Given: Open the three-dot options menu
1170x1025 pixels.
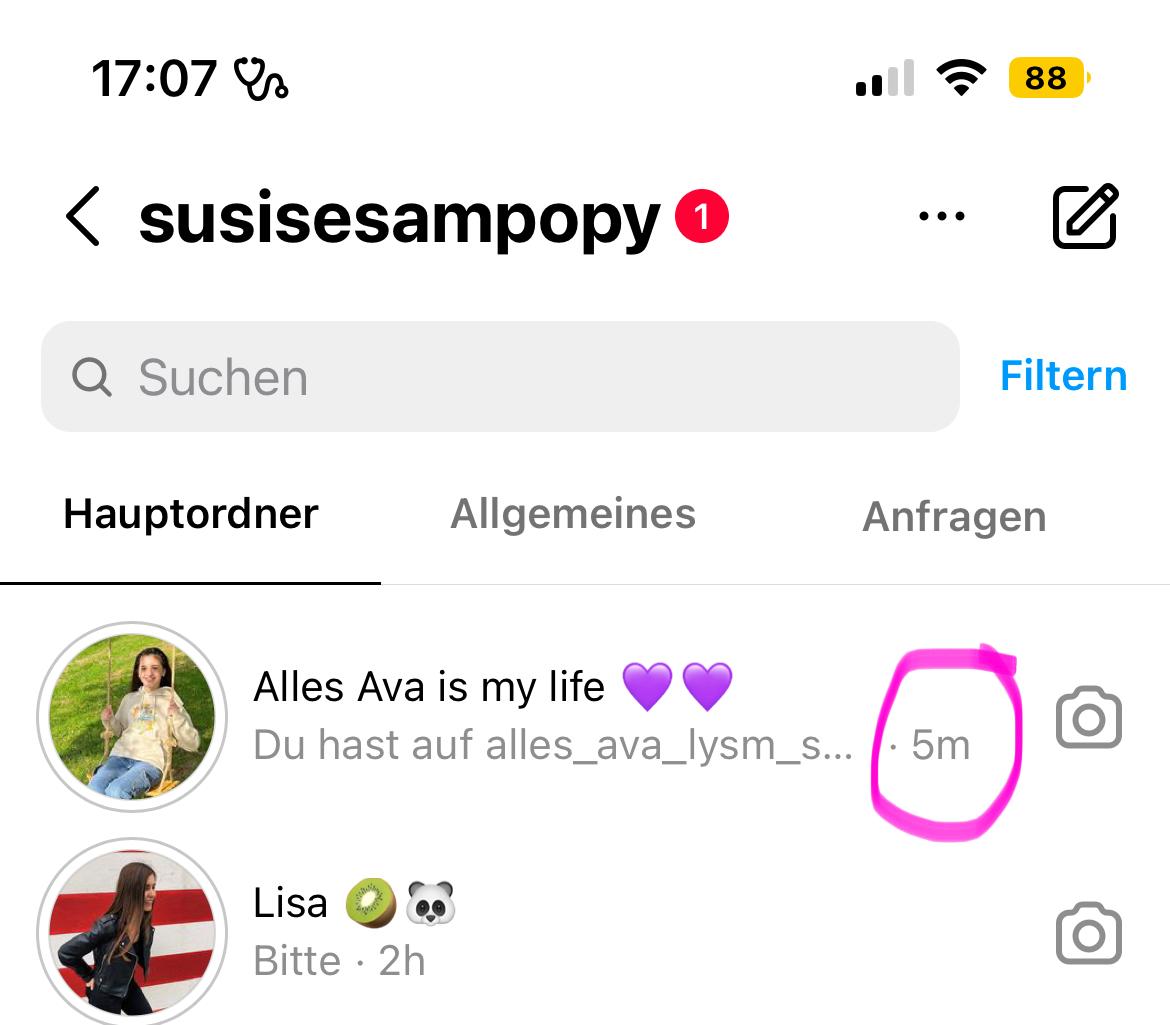Looking at the screenshot, I should (941, 216).
